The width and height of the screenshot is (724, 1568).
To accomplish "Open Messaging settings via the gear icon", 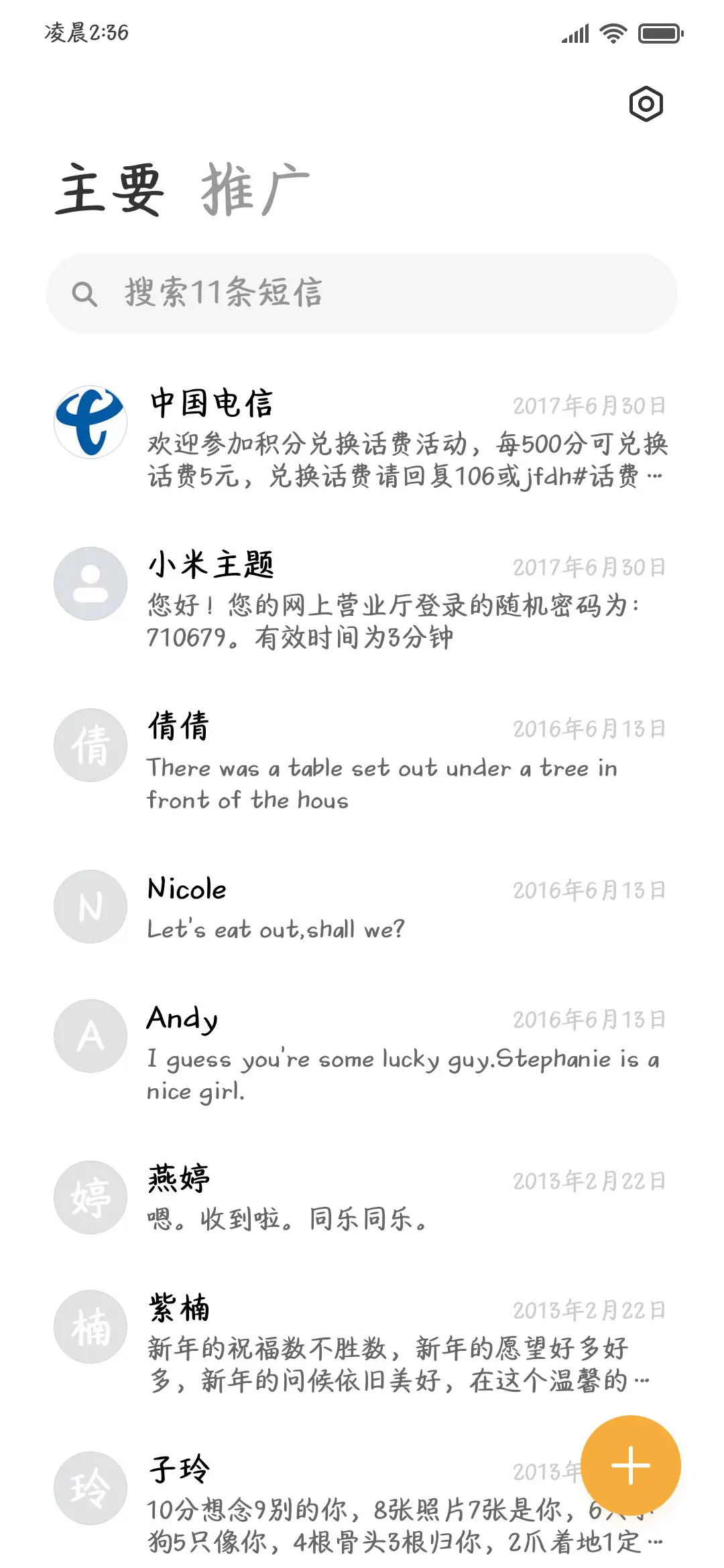I will tap(648, 104).
